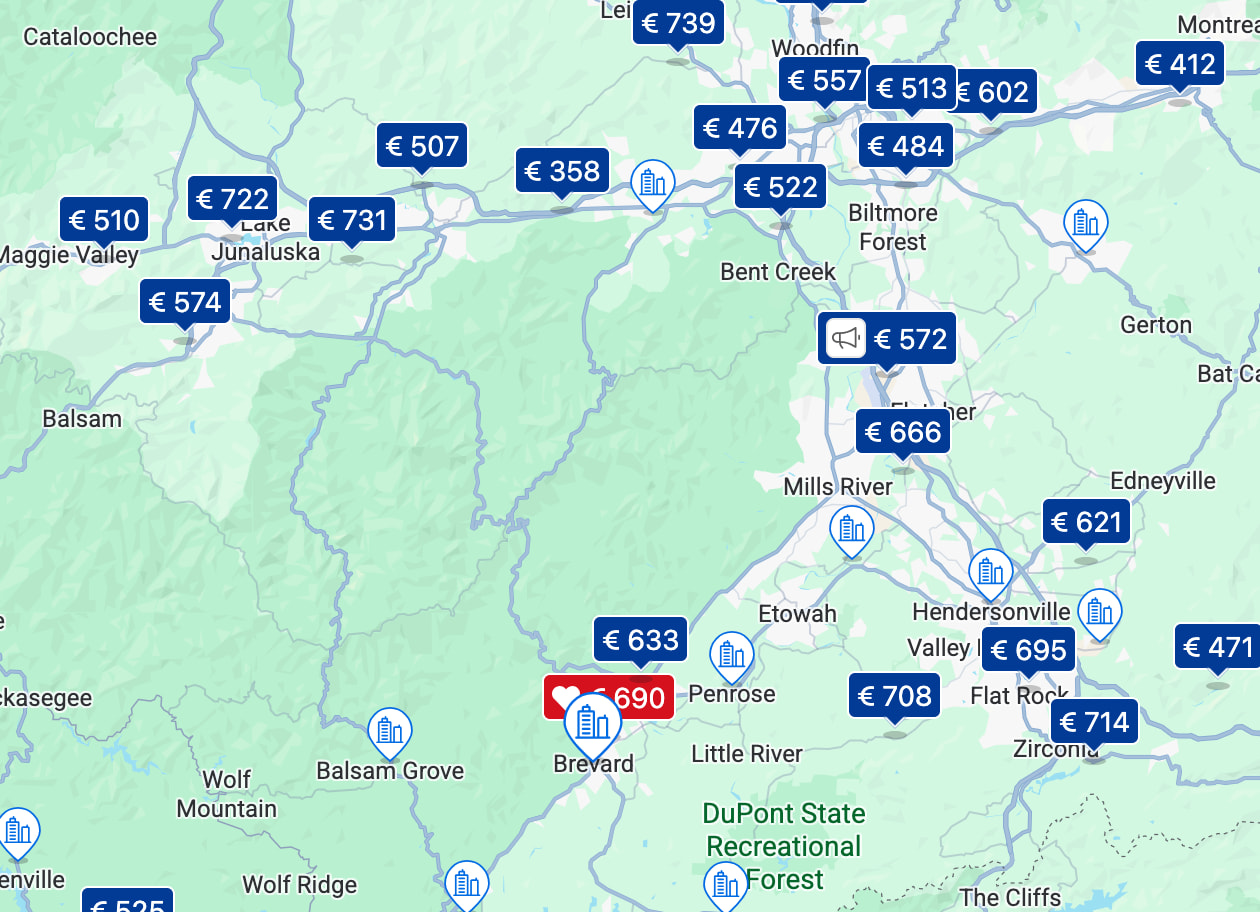Tap the € 666 price pin
Screen dimensions: 1260x912
[x=902, y=432]
